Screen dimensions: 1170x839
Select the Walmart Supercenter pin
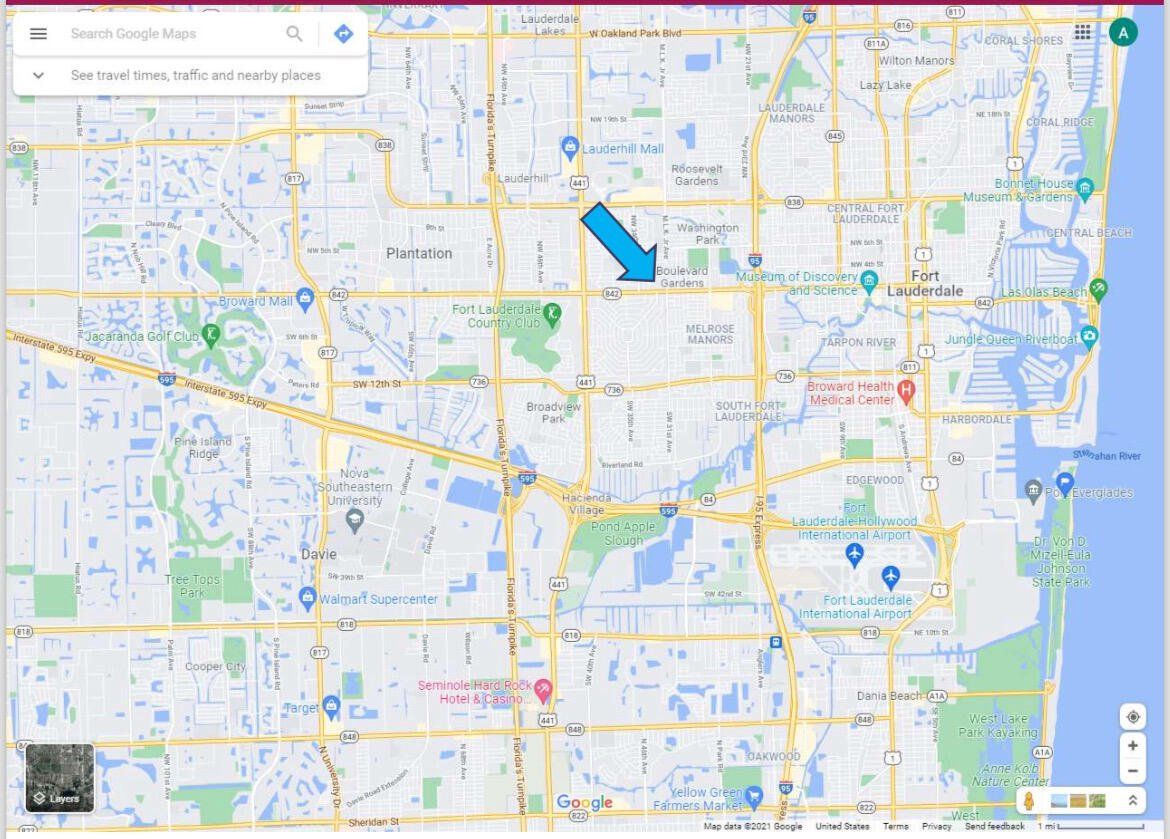click(x=308, y=598)
